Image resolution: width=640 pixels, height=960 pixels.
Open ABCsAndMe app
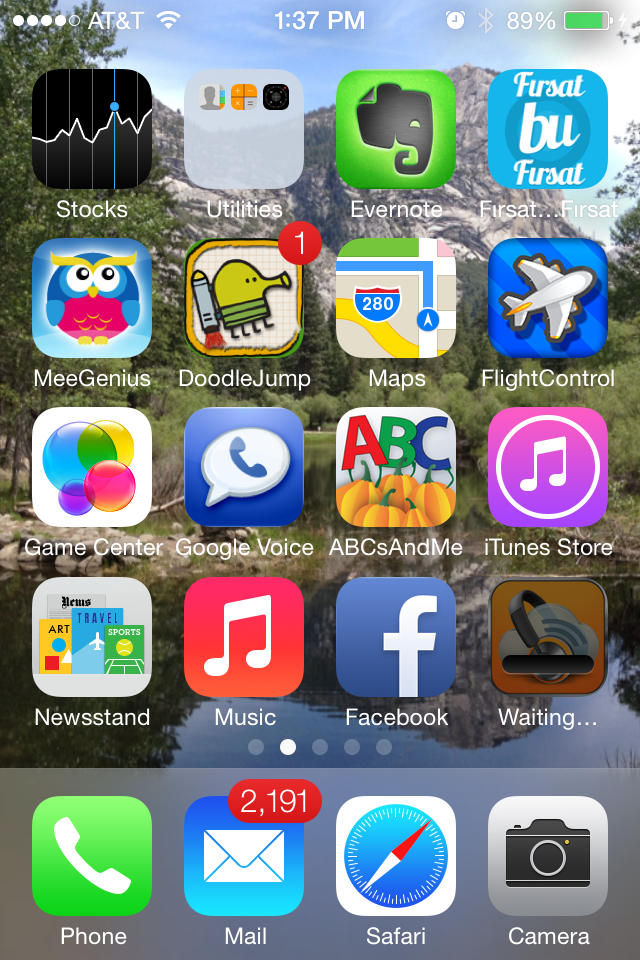(396, 467)
